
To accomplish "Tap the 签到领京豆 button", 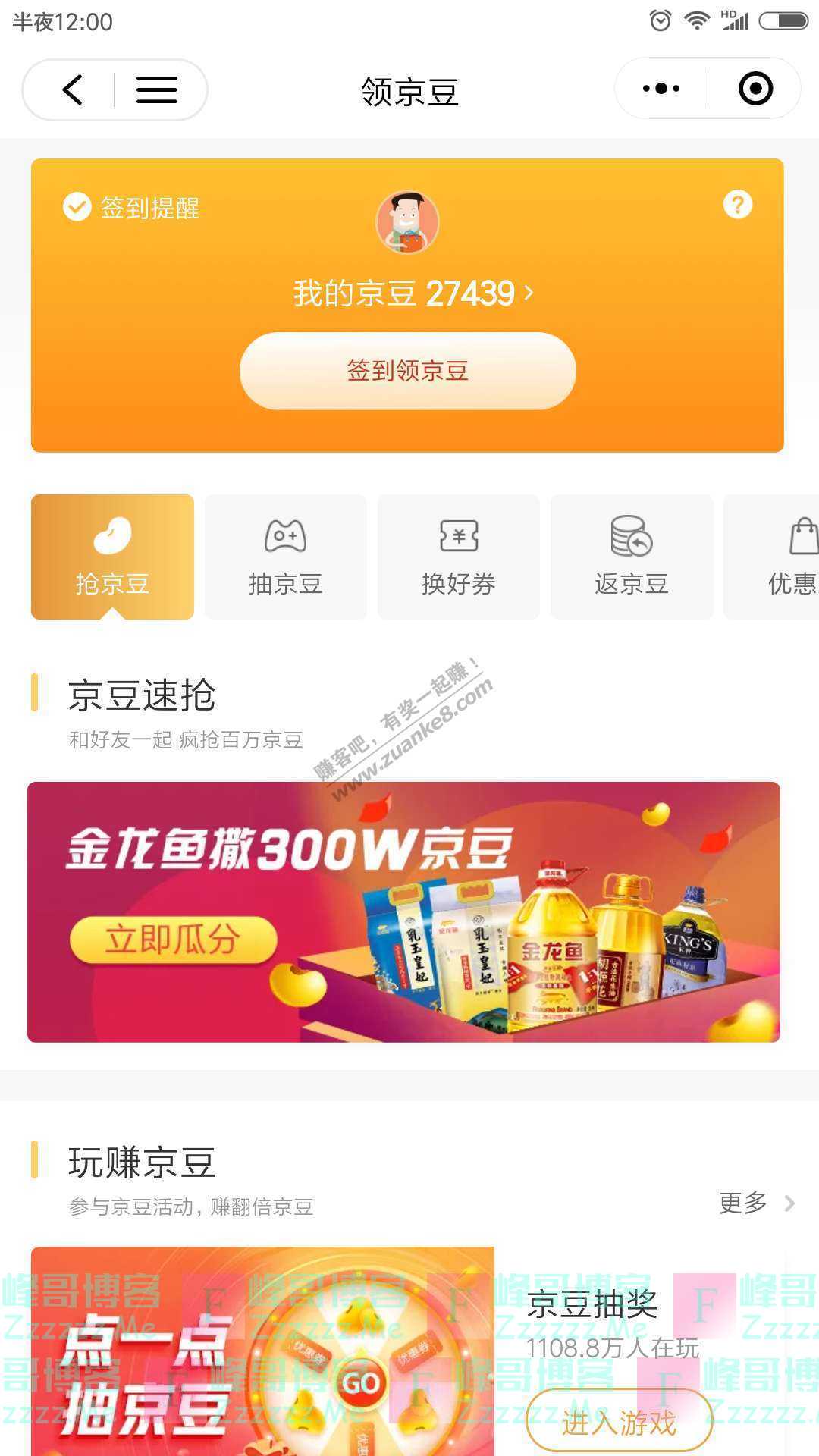I will tap(408, 371).
